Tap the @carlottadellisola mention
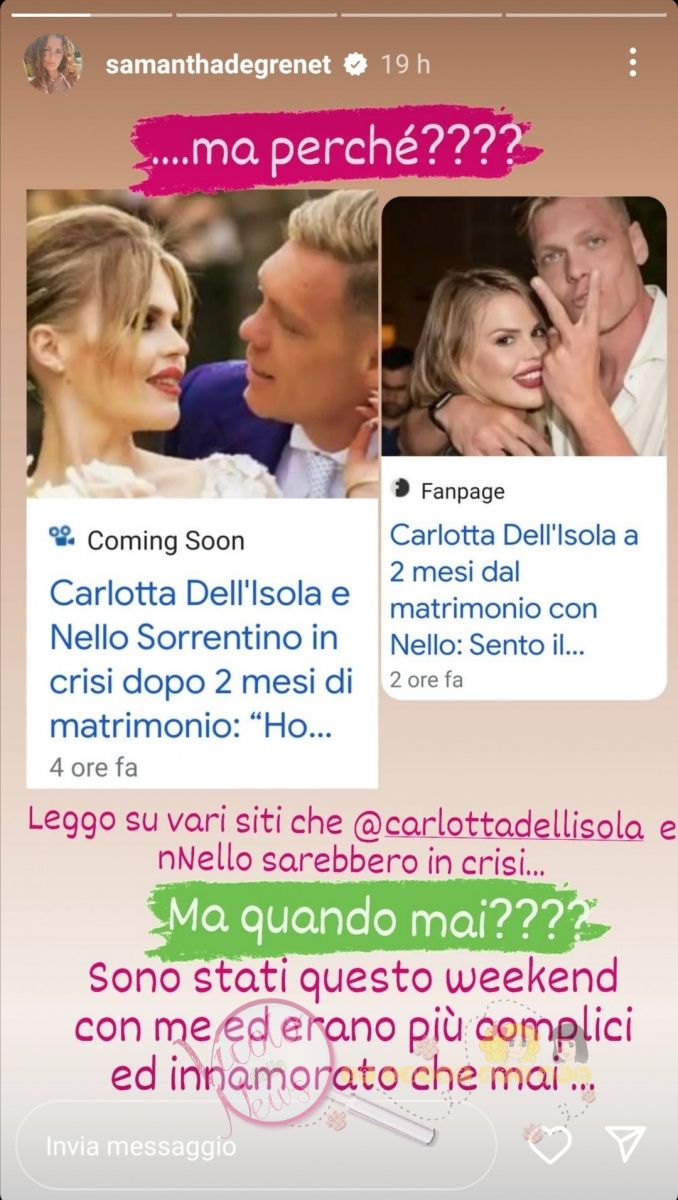678x1200 pixels. tap(497, 828)
